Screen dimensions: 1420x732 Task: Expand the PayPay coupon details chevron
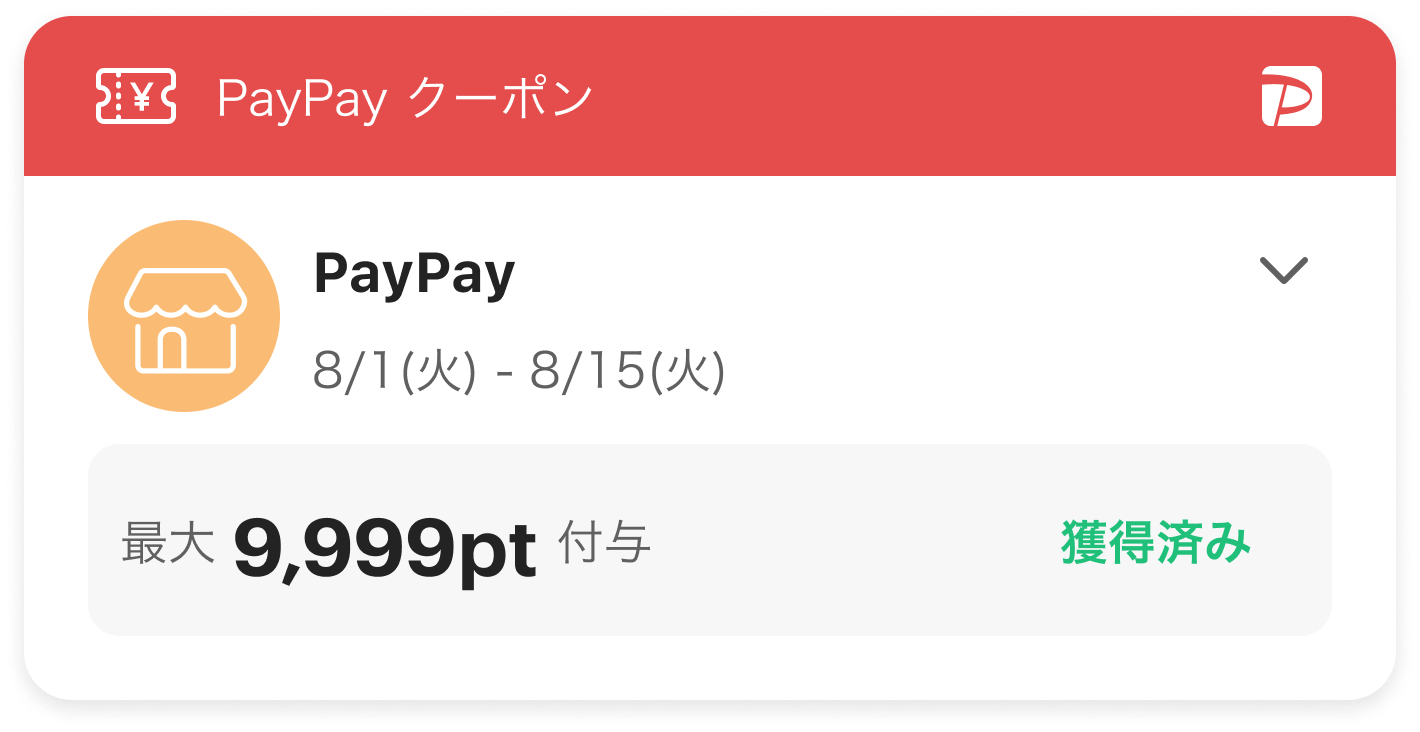1284,271
